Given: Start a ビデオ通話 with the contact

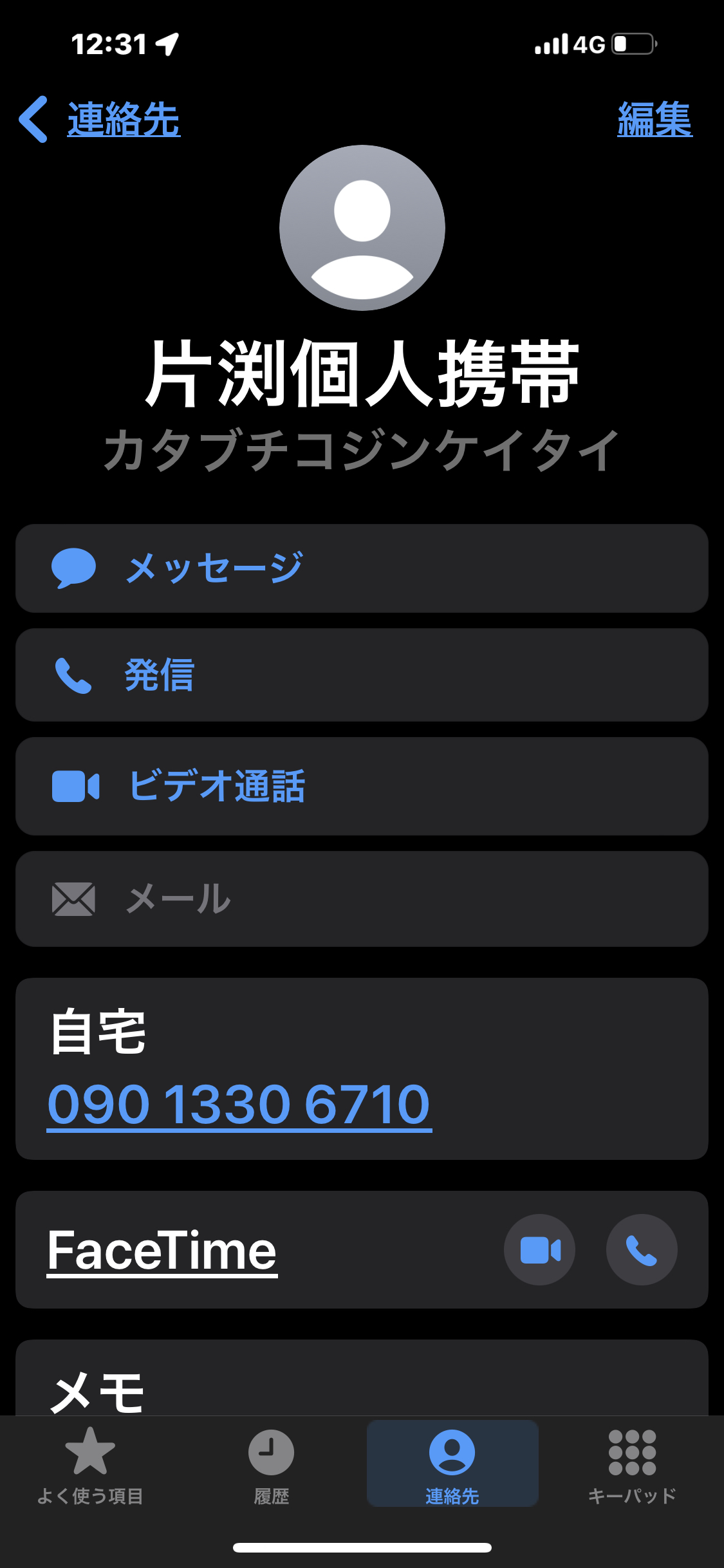Looking at the screenshot, I should 362,787.
